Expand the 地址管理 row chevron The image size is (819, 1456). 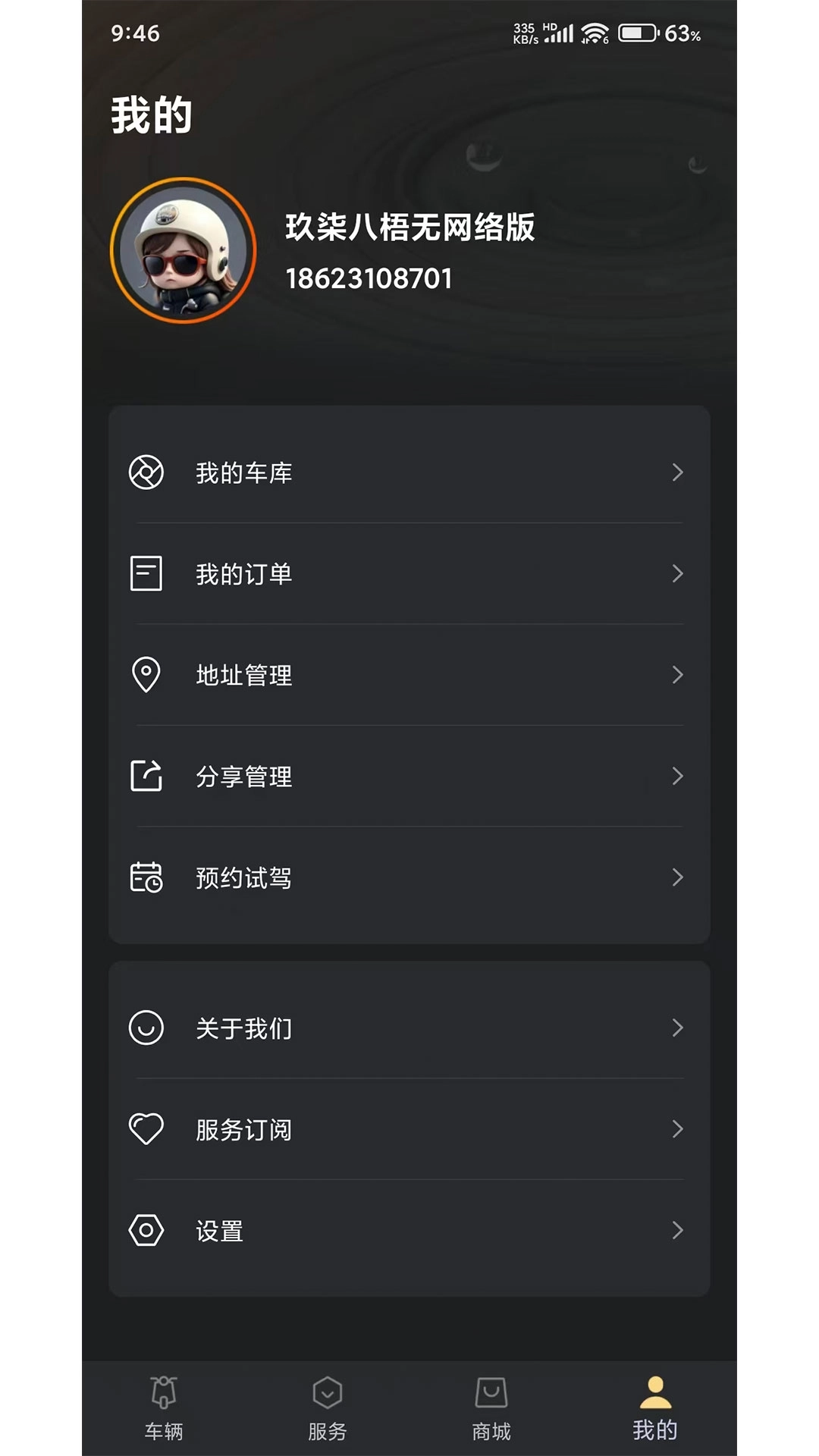click(677, 675)
